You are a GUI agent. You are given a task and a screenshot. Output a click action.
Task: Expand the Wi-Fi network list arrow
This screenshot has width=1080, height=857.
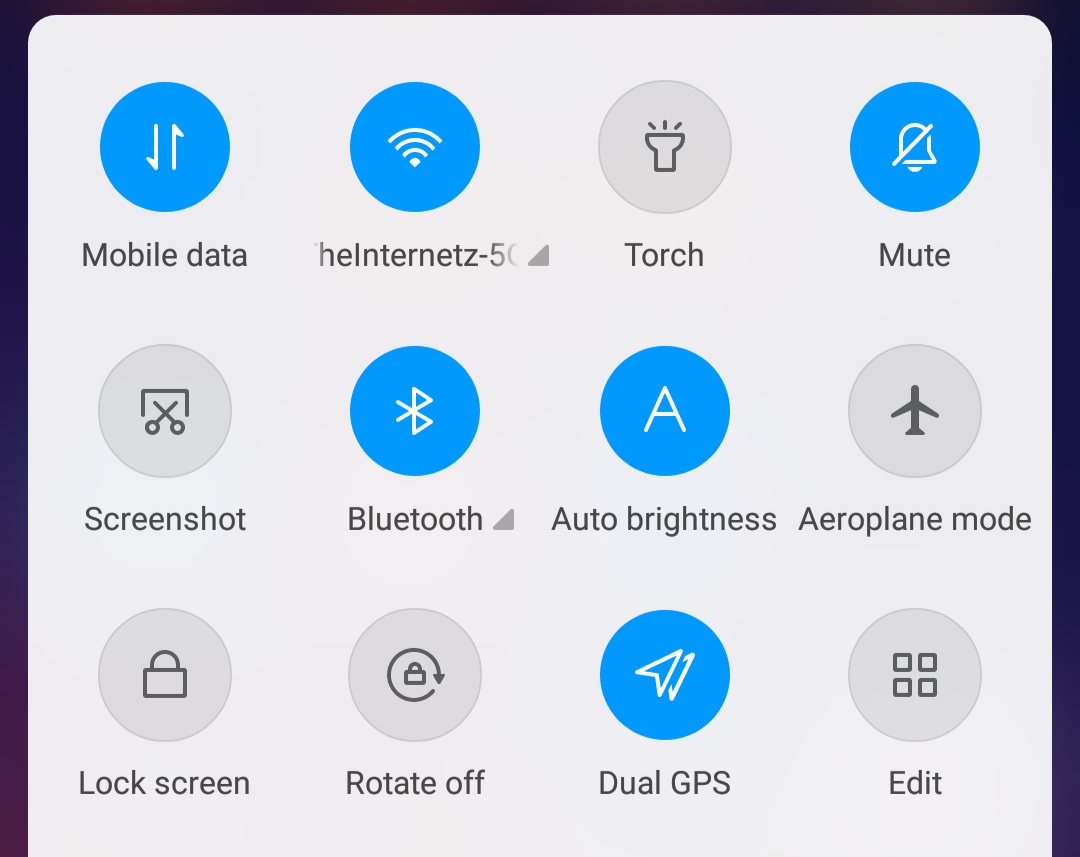point(539,257)
